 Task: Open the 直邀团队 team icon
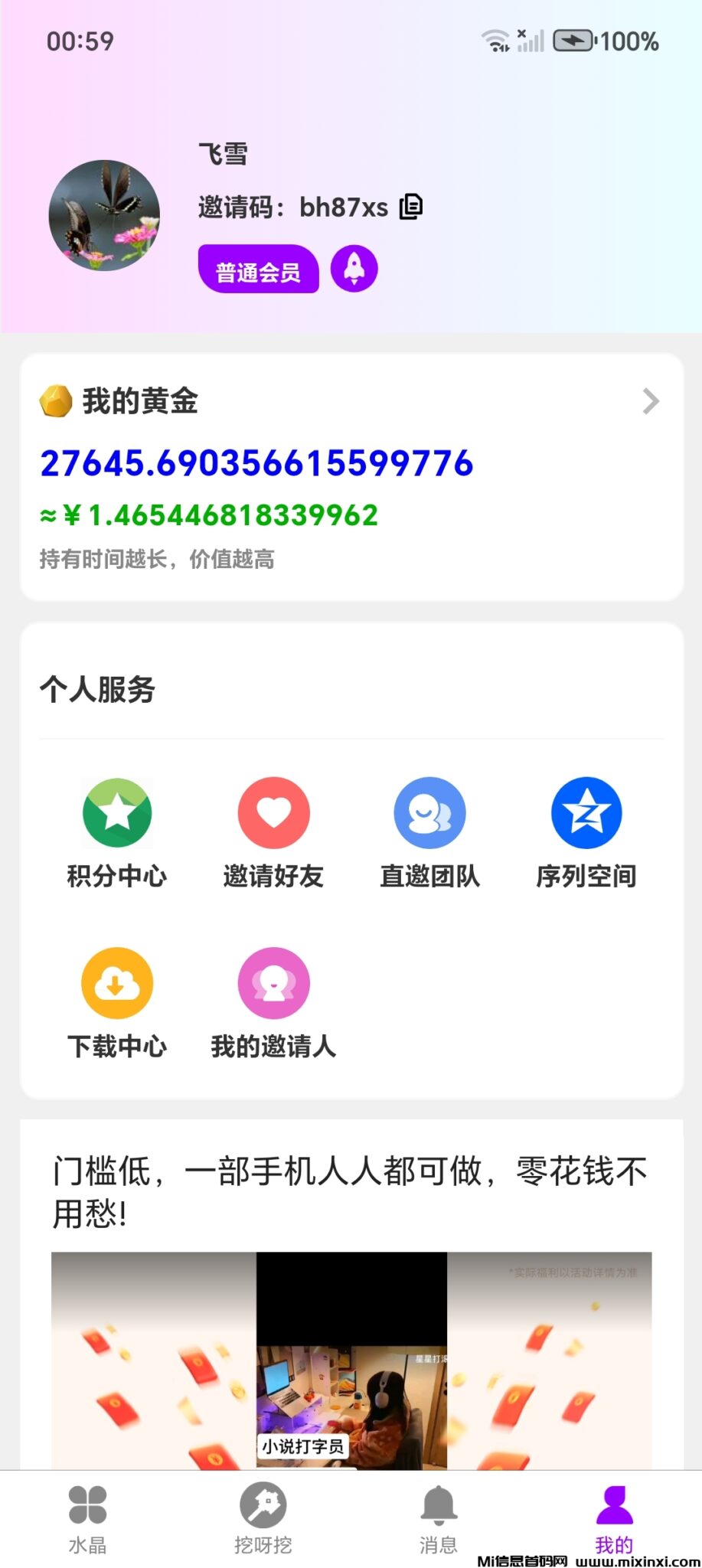pyautogui.click(x=430, y=813)
